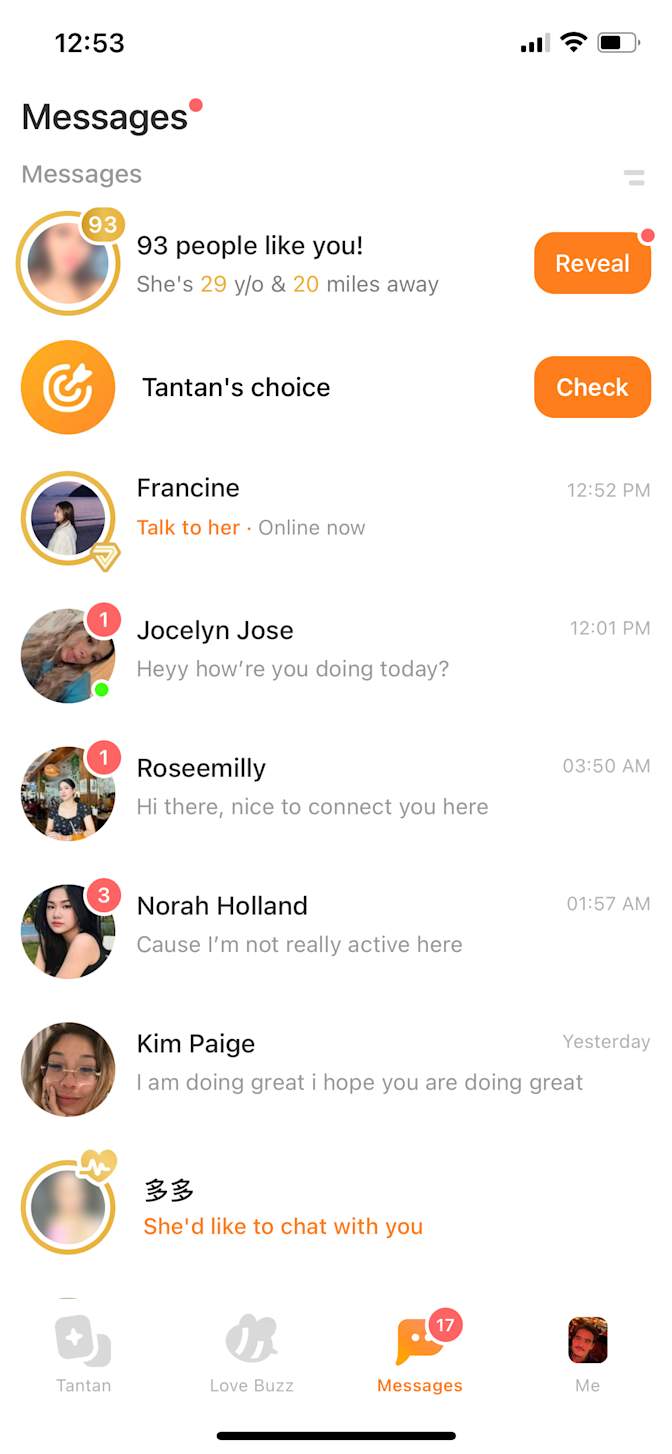Open the chat with Francine
The image size is (672, 1454).
(x=340, y=507)
